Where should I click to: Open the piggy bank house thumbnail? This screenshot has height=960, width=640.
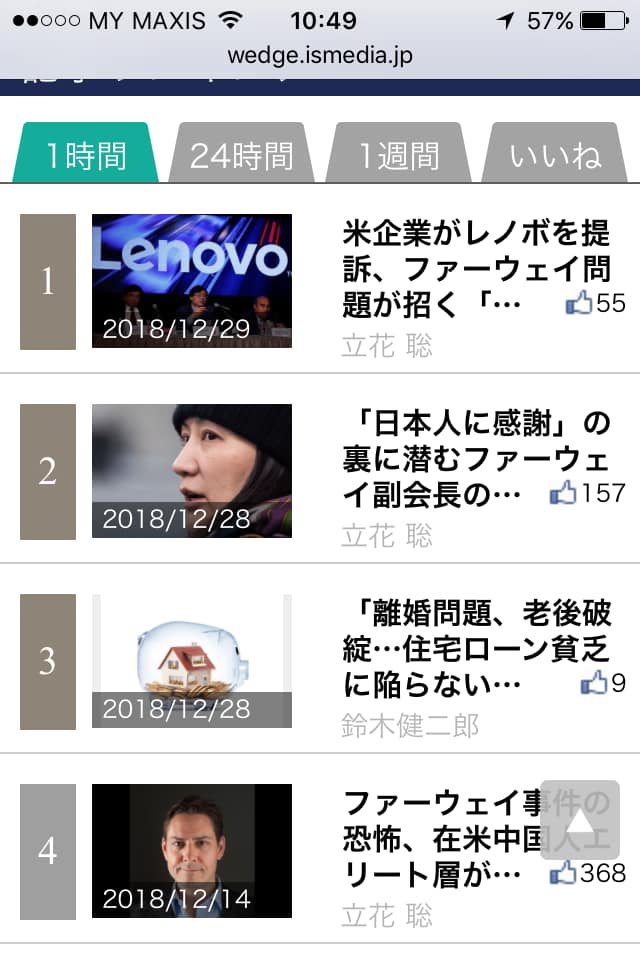click(192, 661)
